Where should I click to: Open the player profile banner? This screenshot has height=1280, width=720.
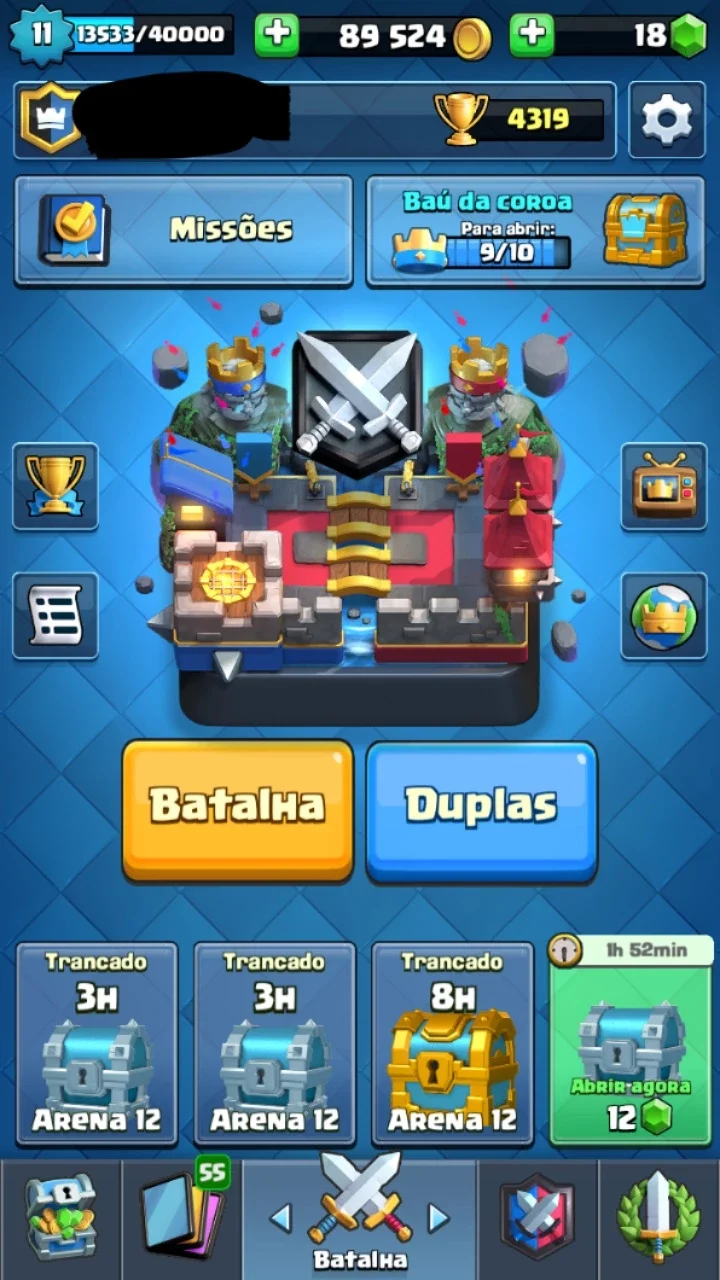point(315,120)
